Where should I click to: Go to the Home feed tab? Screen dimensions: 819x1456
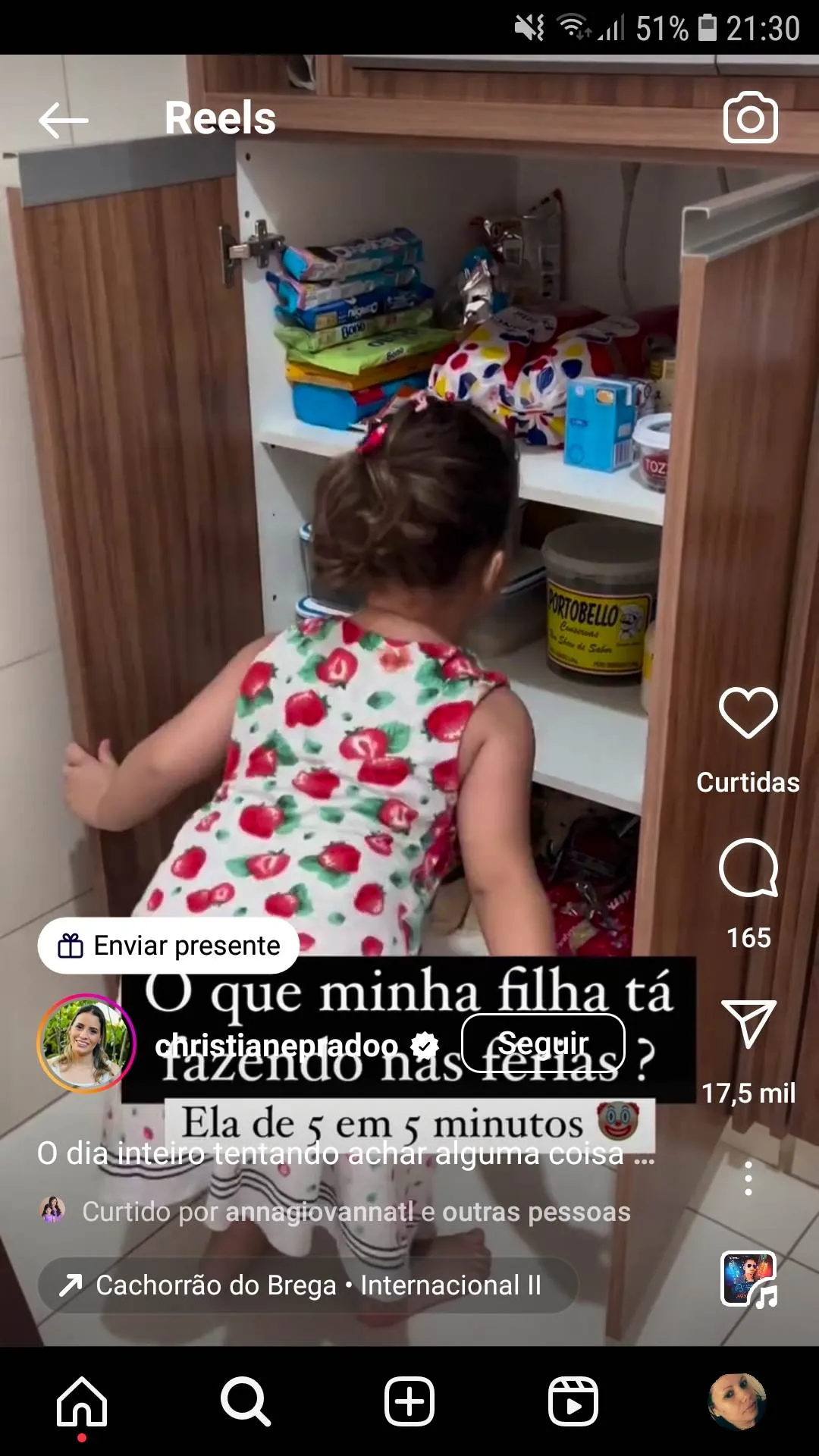coord(82,1401)
